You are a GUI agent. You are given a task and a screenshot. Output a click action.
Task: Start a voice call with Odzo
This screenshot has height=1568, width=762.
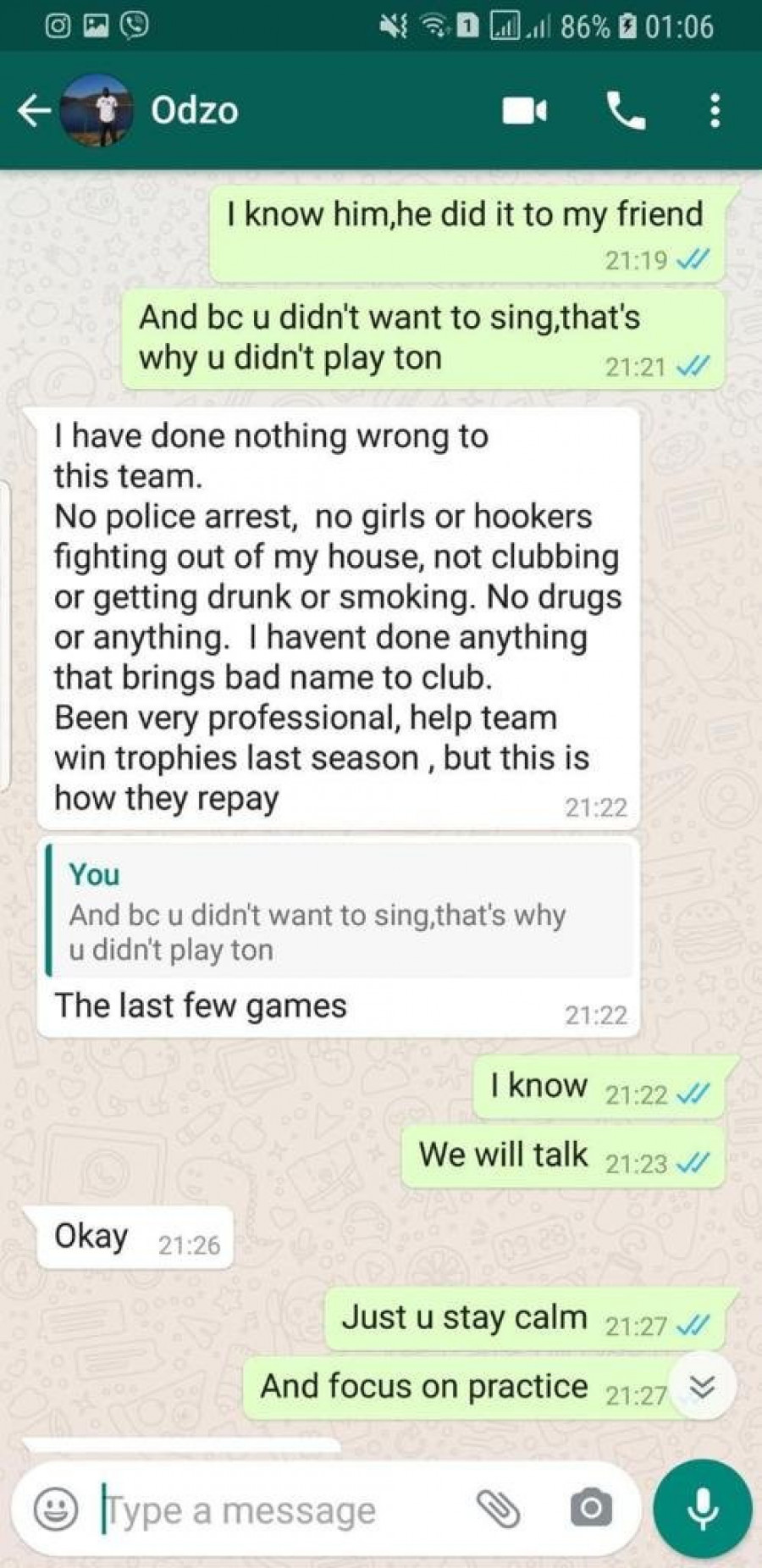tap(626, 111)
